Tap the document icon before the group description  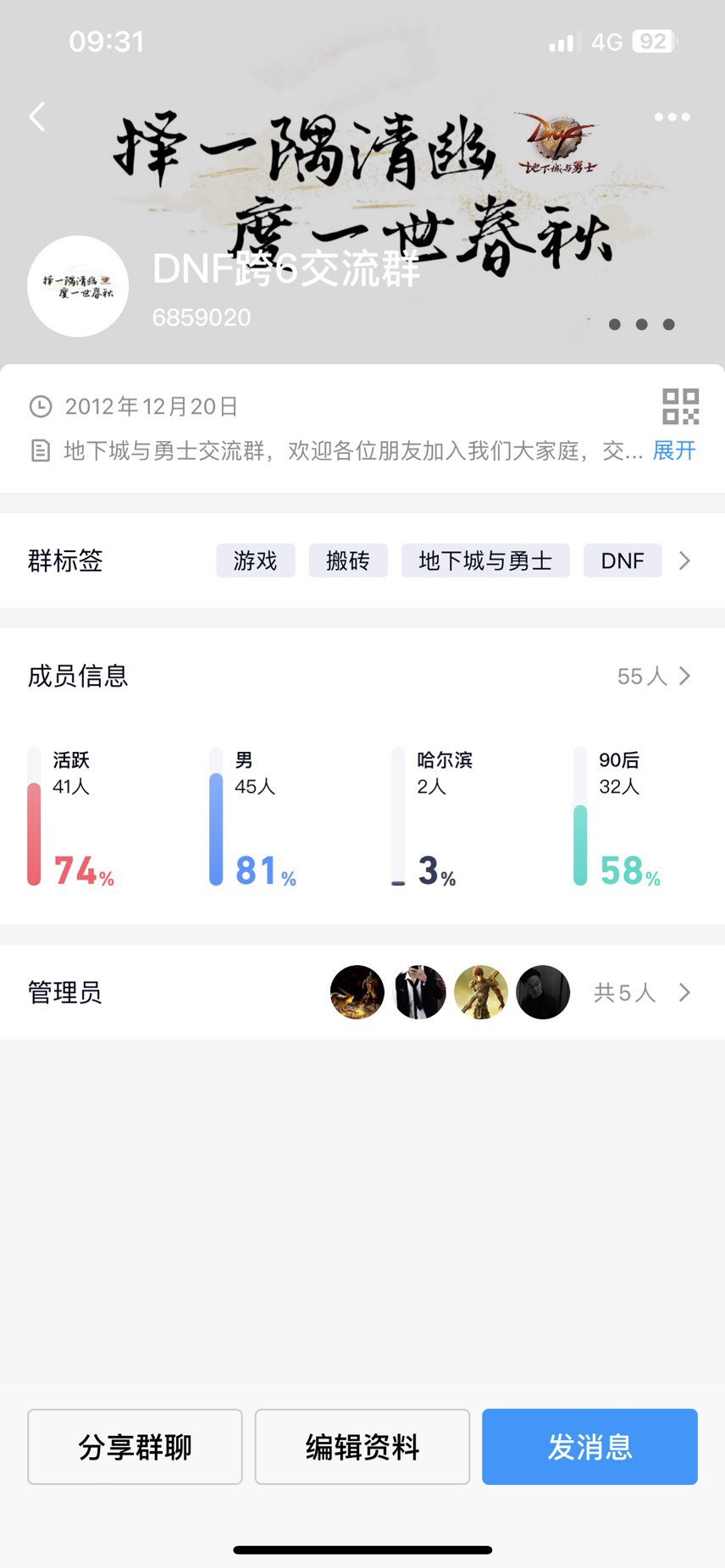point(42,450)
